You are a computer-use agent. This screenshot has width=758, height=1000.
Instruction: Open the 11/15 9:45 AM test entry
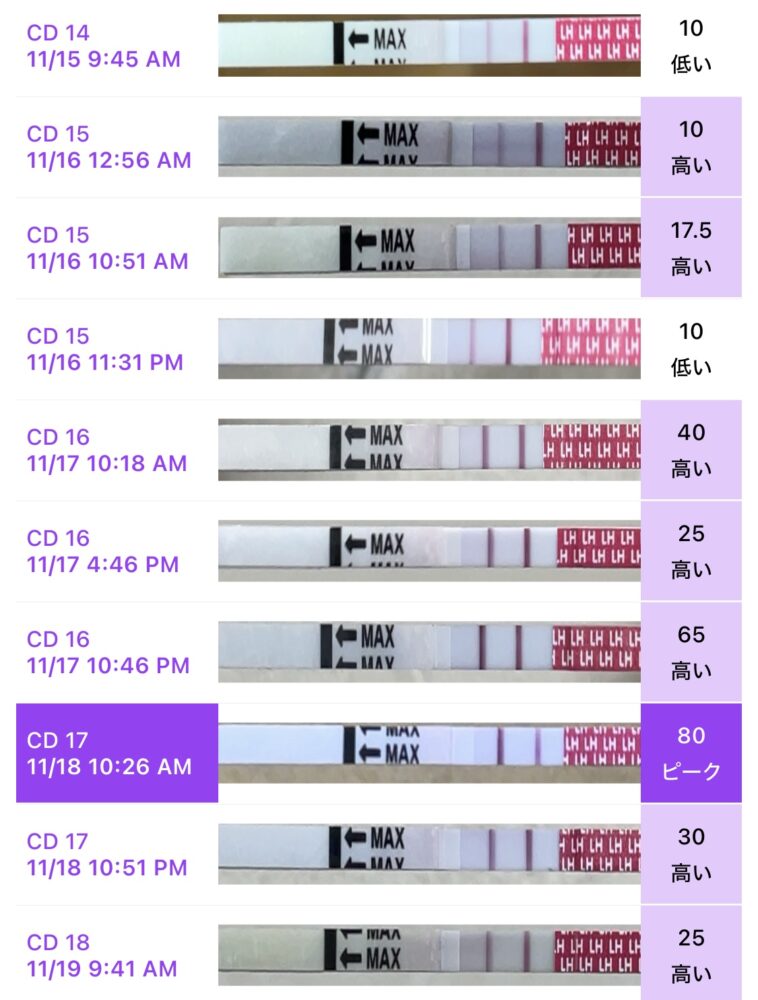(x=105, y=46)
